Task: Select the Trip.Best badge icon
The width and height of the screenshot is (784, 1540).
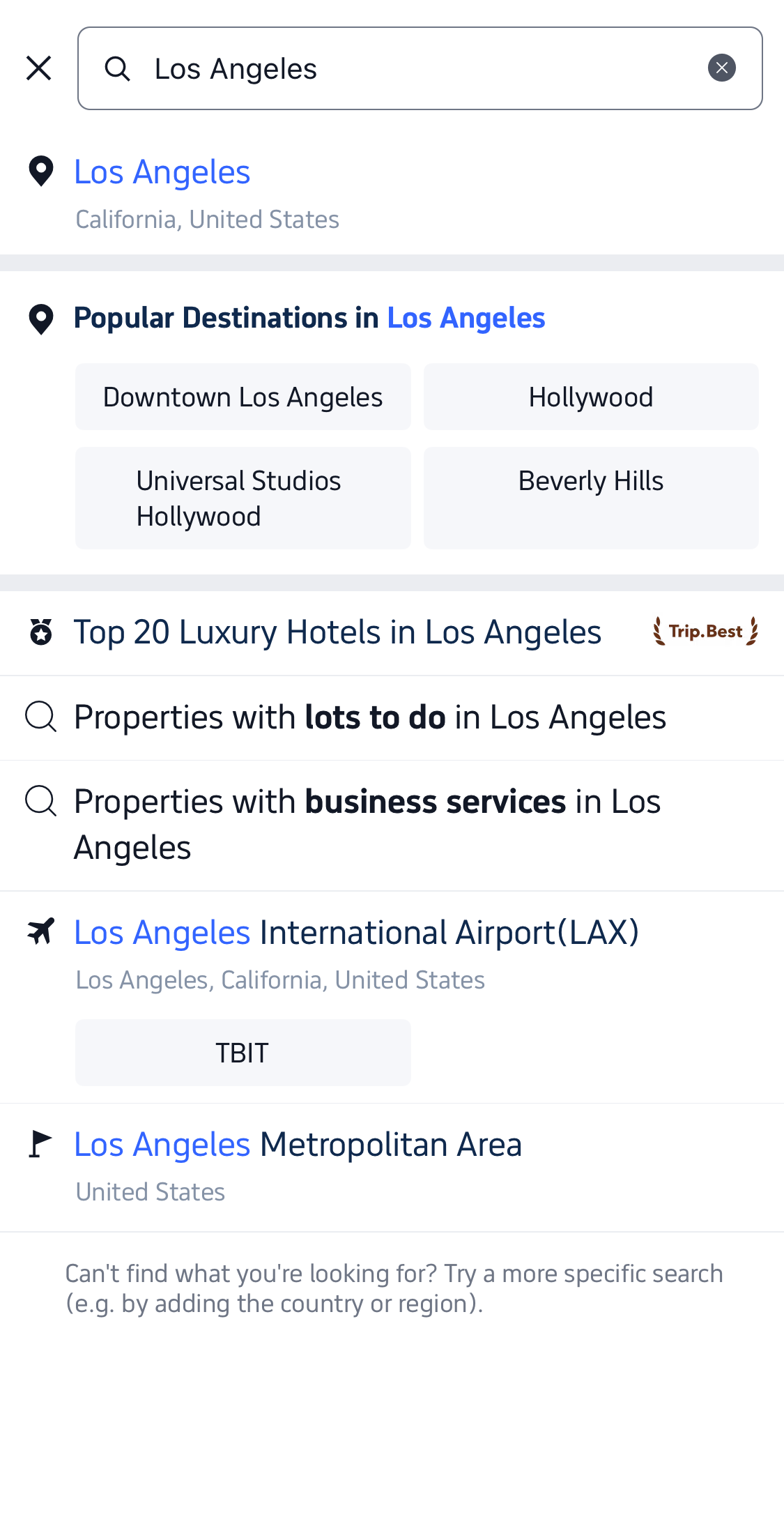Action: (x=705, y=630)
